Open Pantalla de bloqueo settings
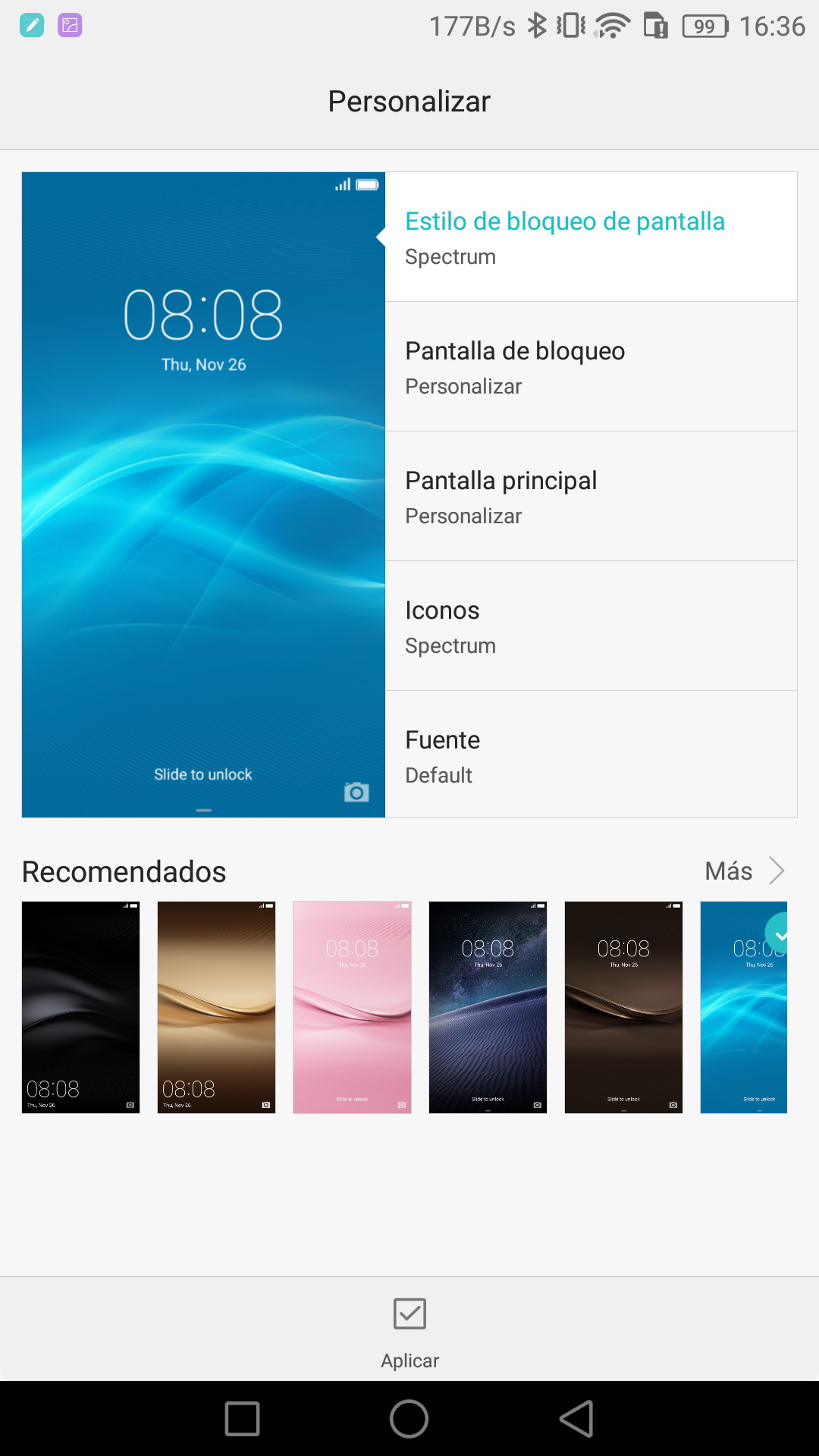 (591, 367)
